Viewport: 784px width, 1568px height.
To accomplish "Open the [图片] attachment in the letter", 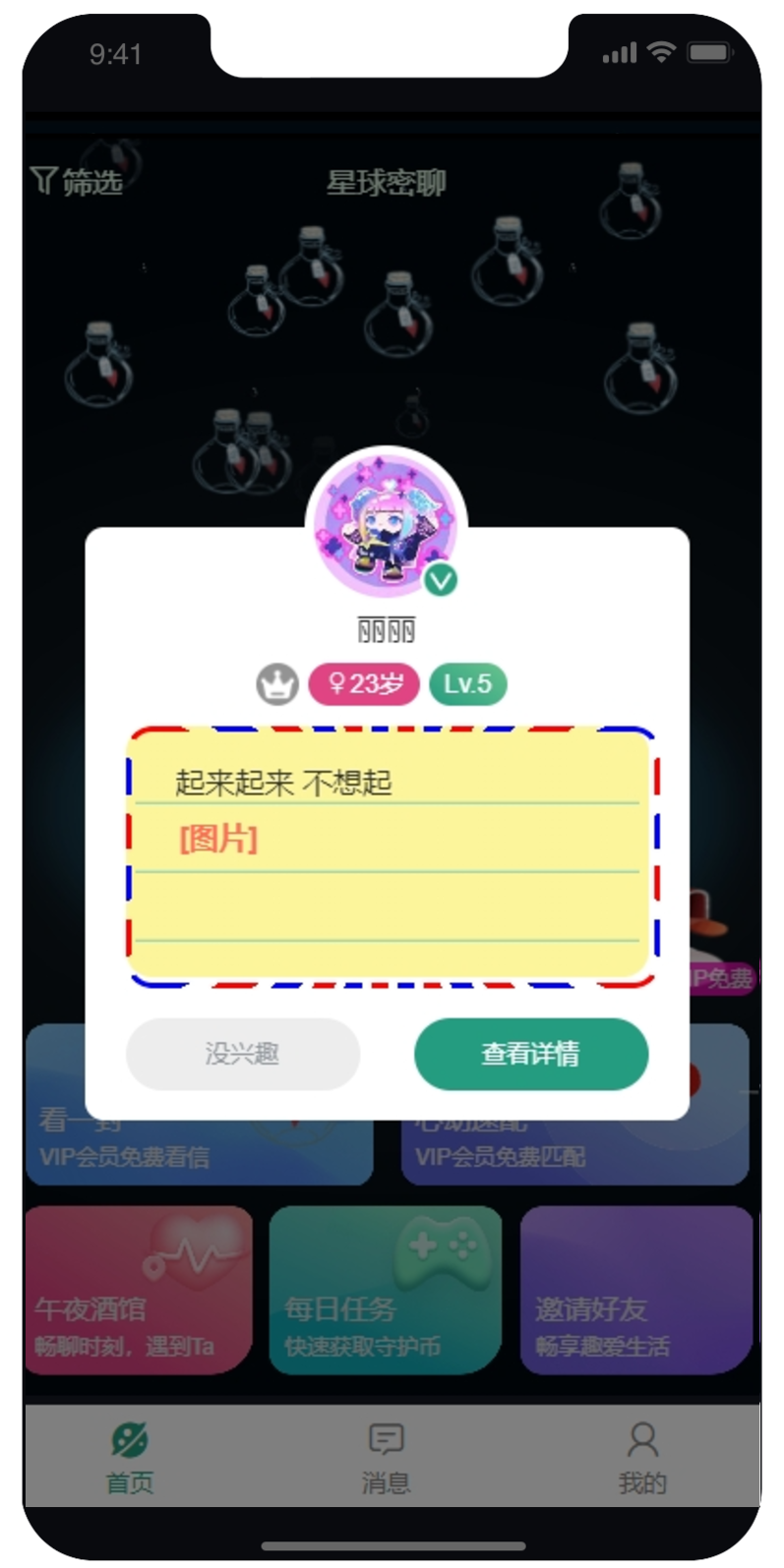I will click(218, 839).
